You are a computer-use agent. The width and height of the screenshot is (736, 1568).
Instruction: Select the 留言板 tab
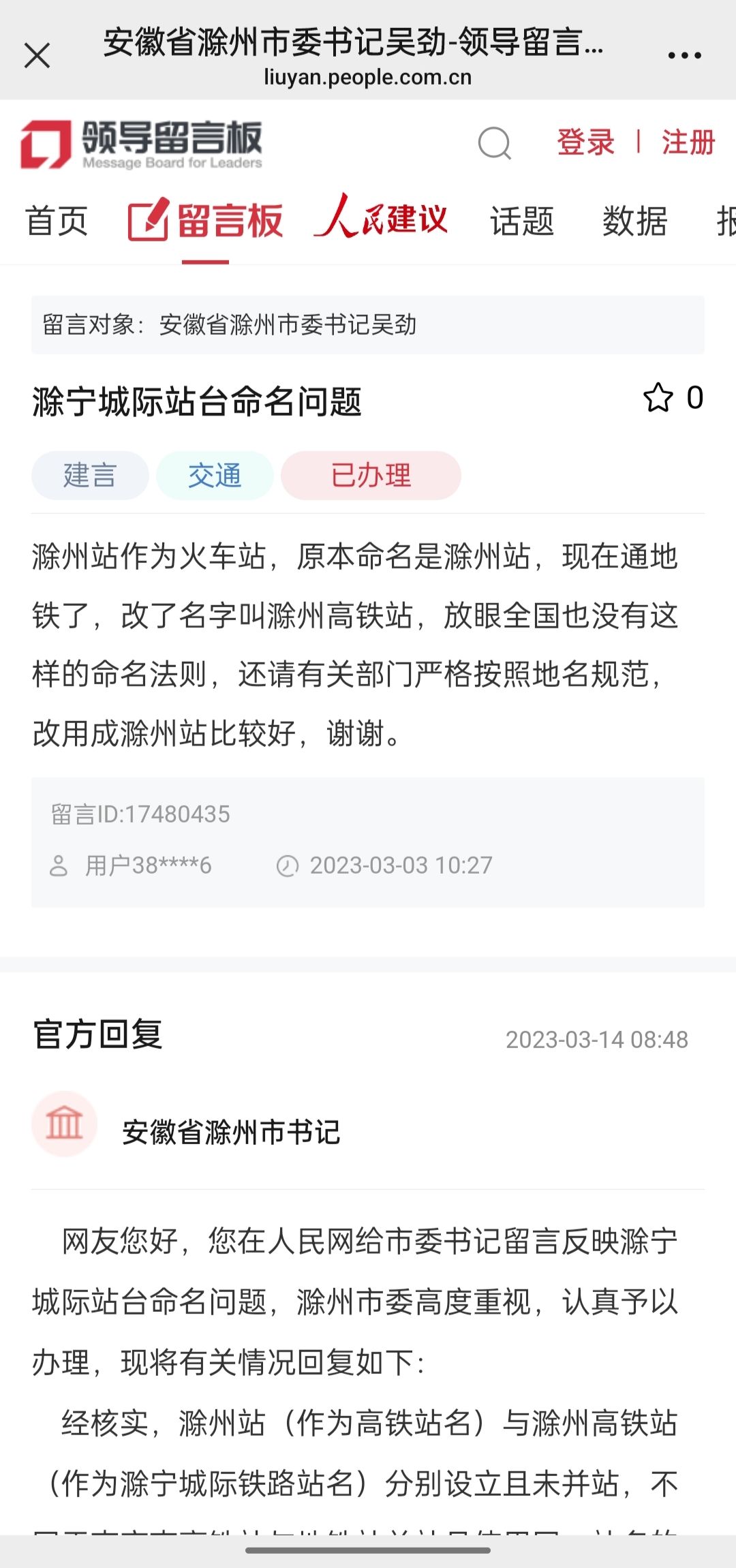click(206, 221)
